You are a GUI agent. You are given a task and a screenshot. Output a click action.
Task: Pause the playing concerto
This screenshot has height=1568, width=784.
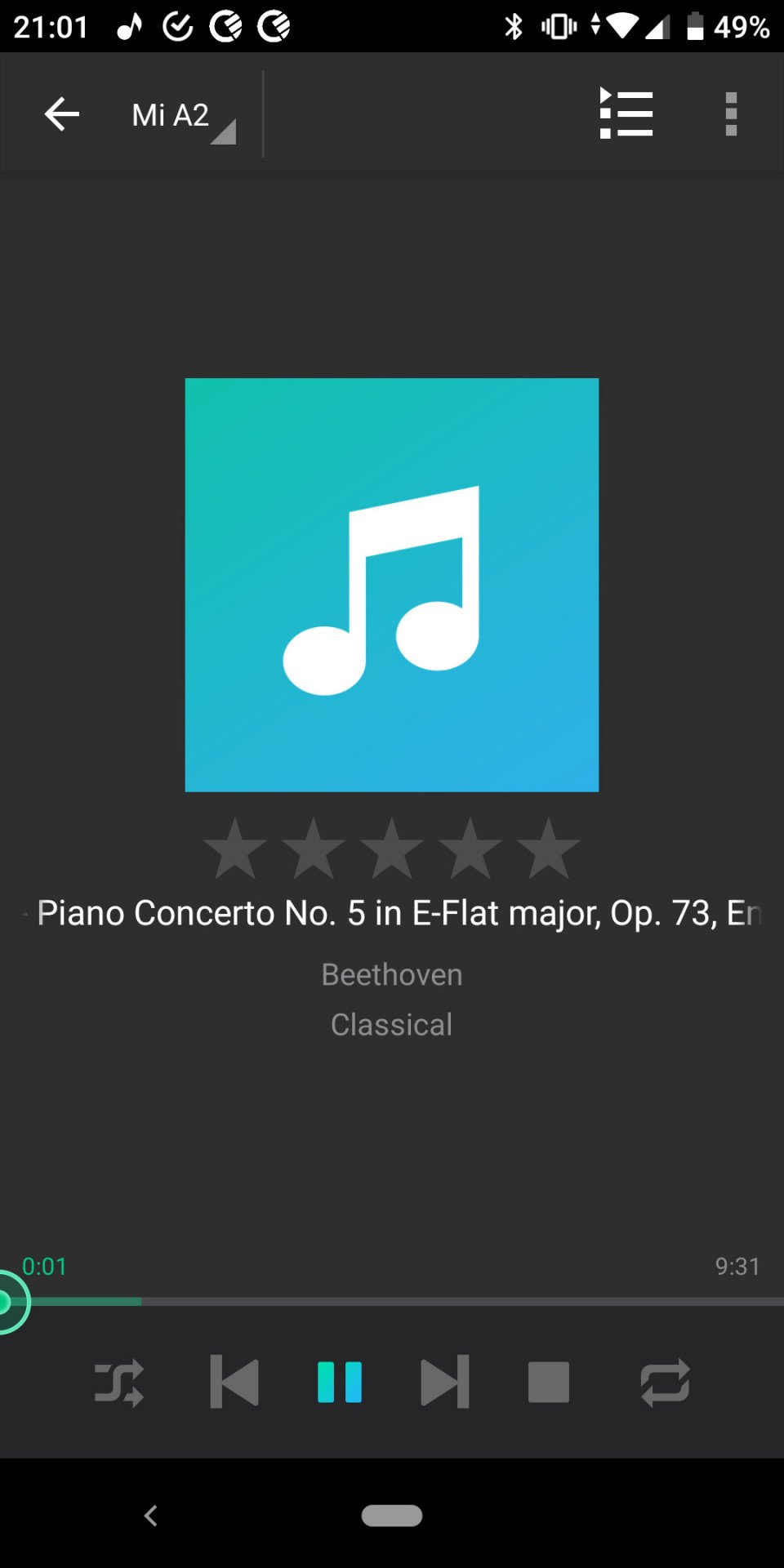point(340,1382)
